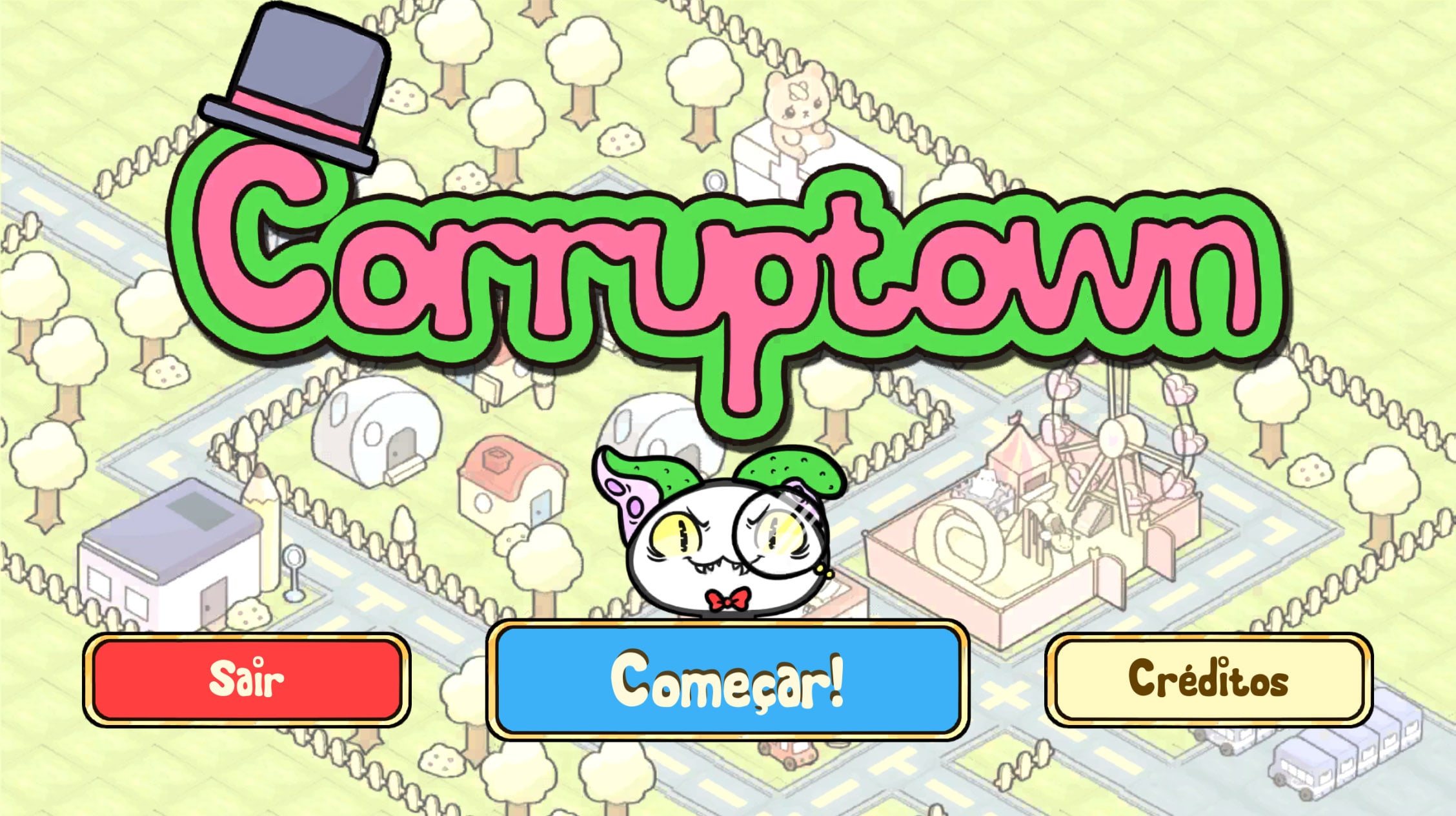Start the game with Começar!
Image resolution: width=1456 pixels, height=816 pixels.
coord(727,680)
